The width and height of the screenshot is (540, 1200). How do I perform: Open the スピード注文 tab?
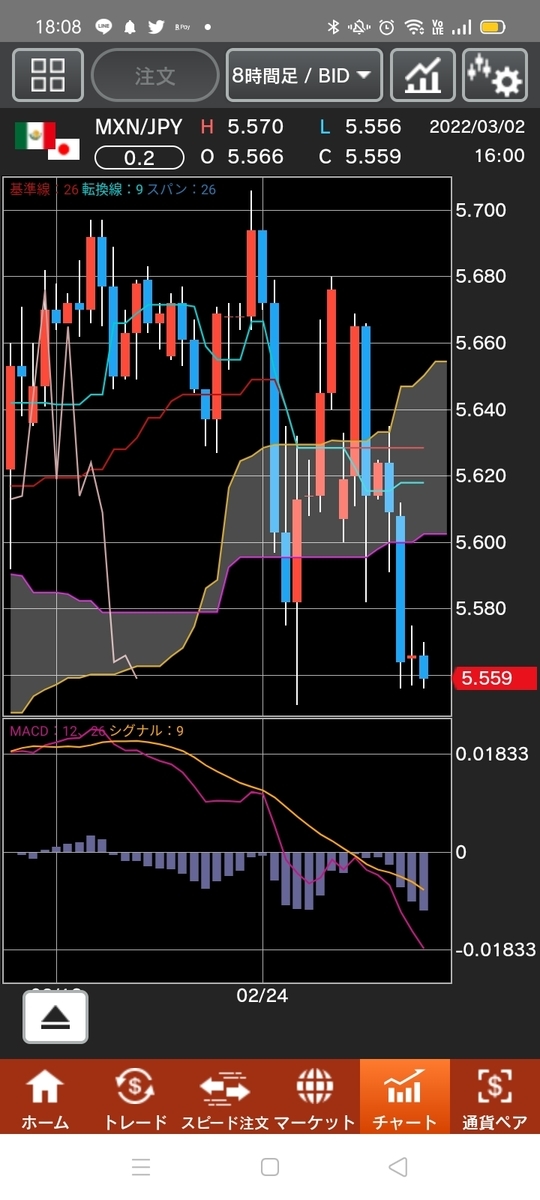pos(225,1098)
